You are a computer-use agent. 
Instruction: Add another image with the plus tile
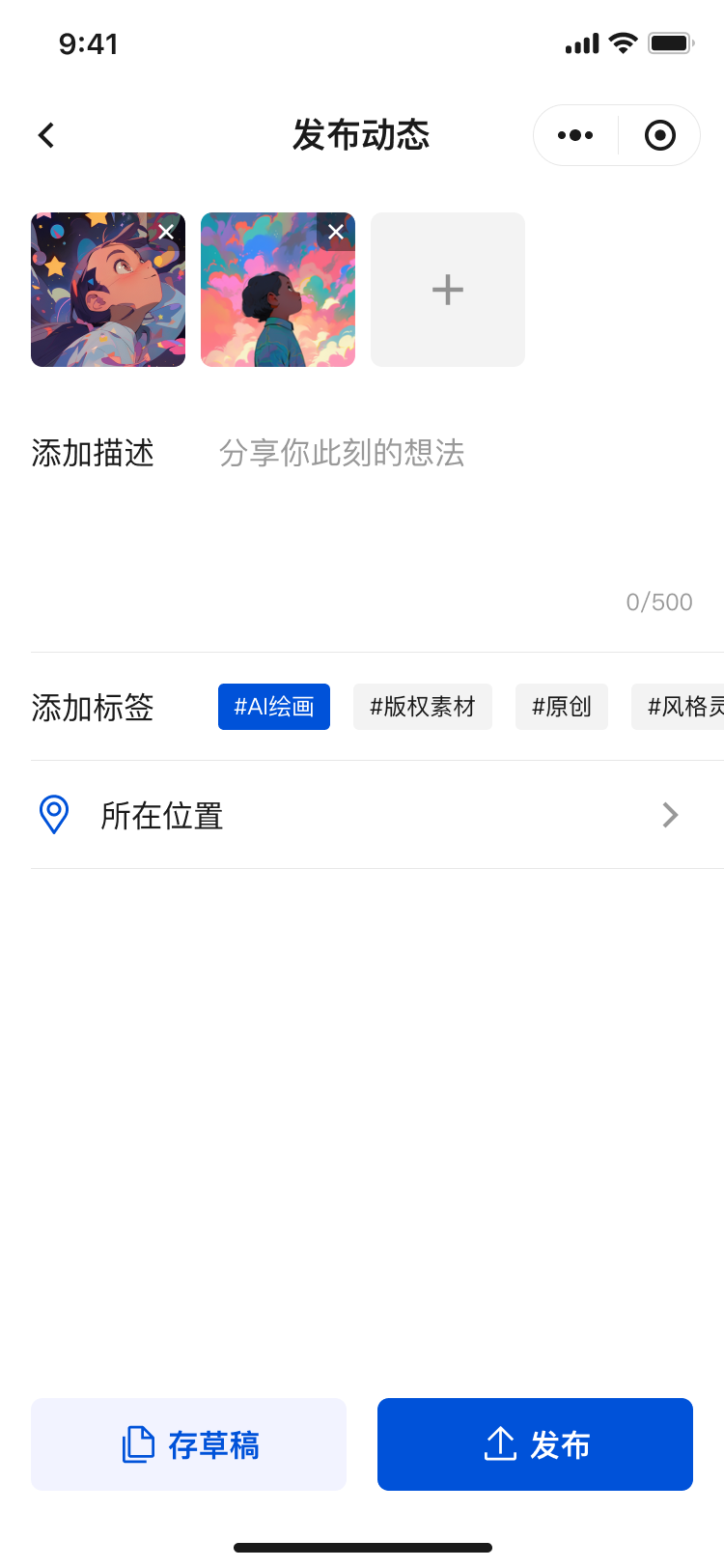click(448, 290)
